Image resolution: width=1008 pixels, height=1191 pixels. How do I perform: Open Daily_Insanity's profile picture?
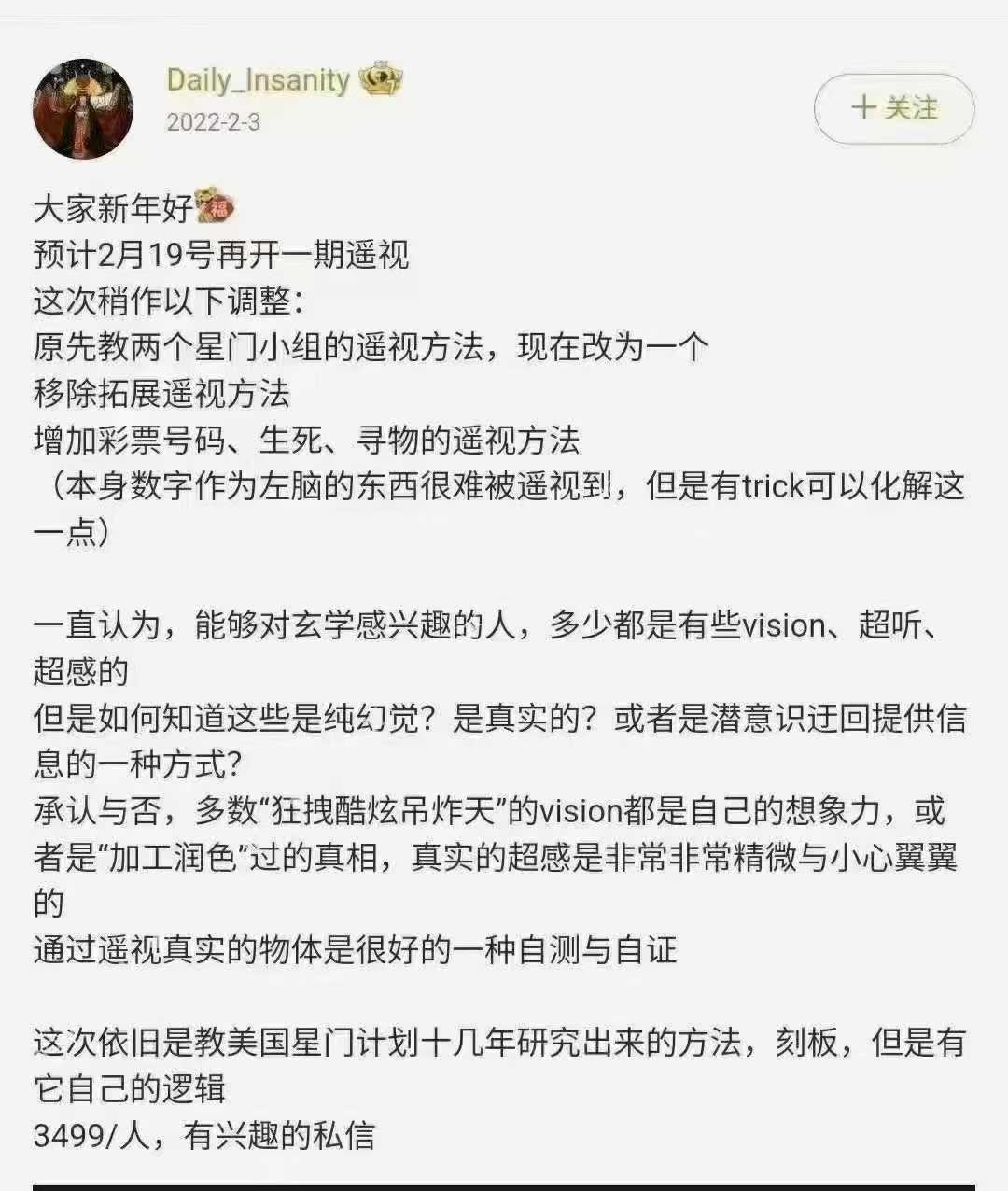83,109
